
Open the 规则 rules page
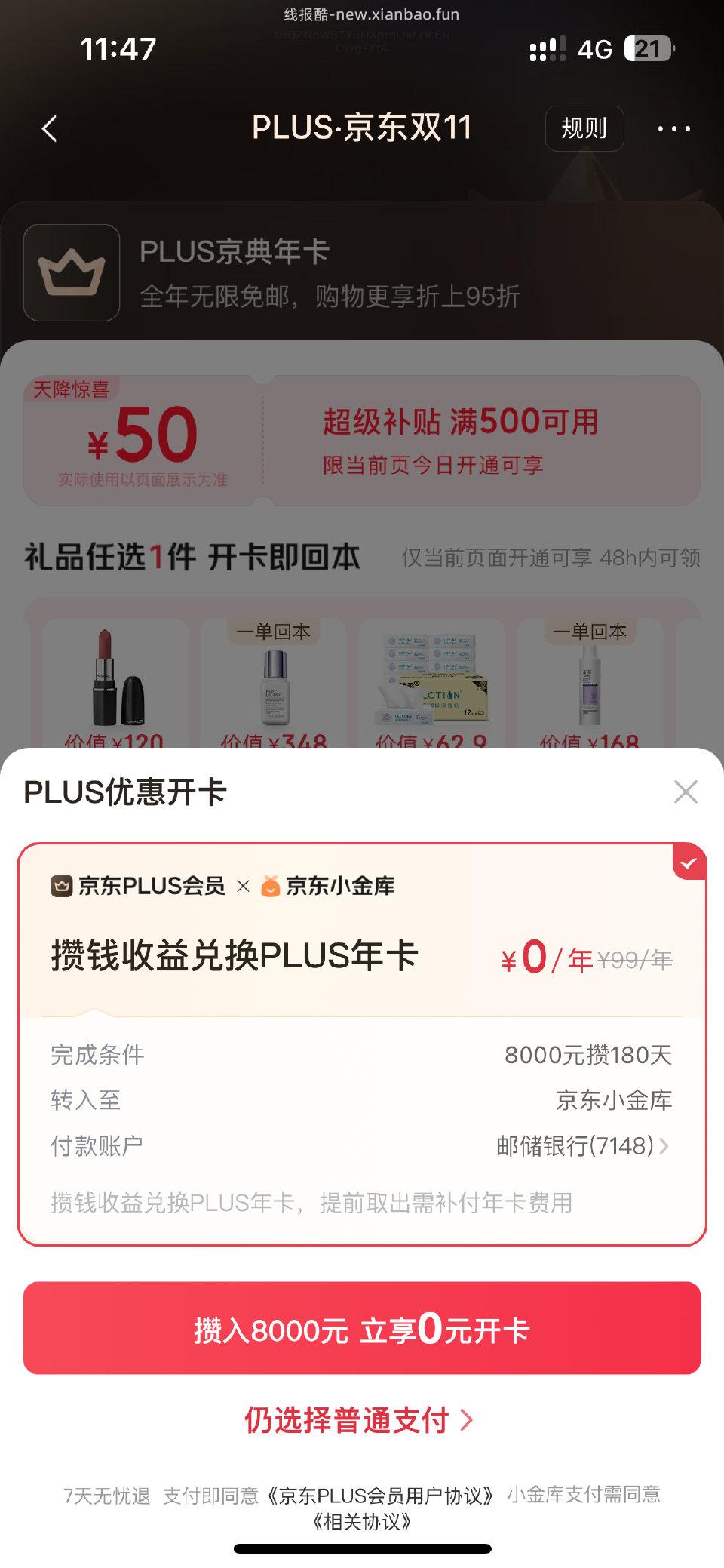(584, 128)
